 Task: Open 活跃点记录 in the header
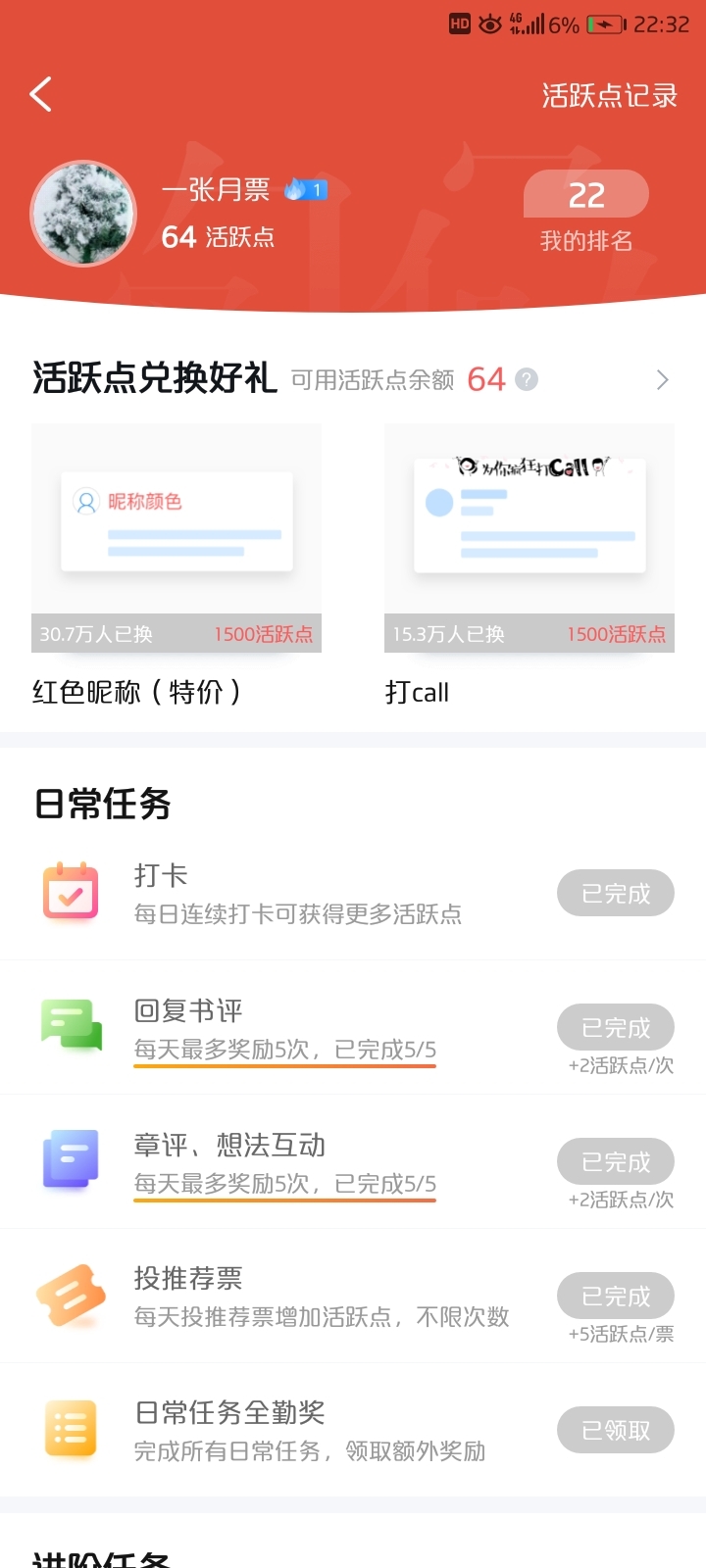pyautogui.click(x=609, y=95)
